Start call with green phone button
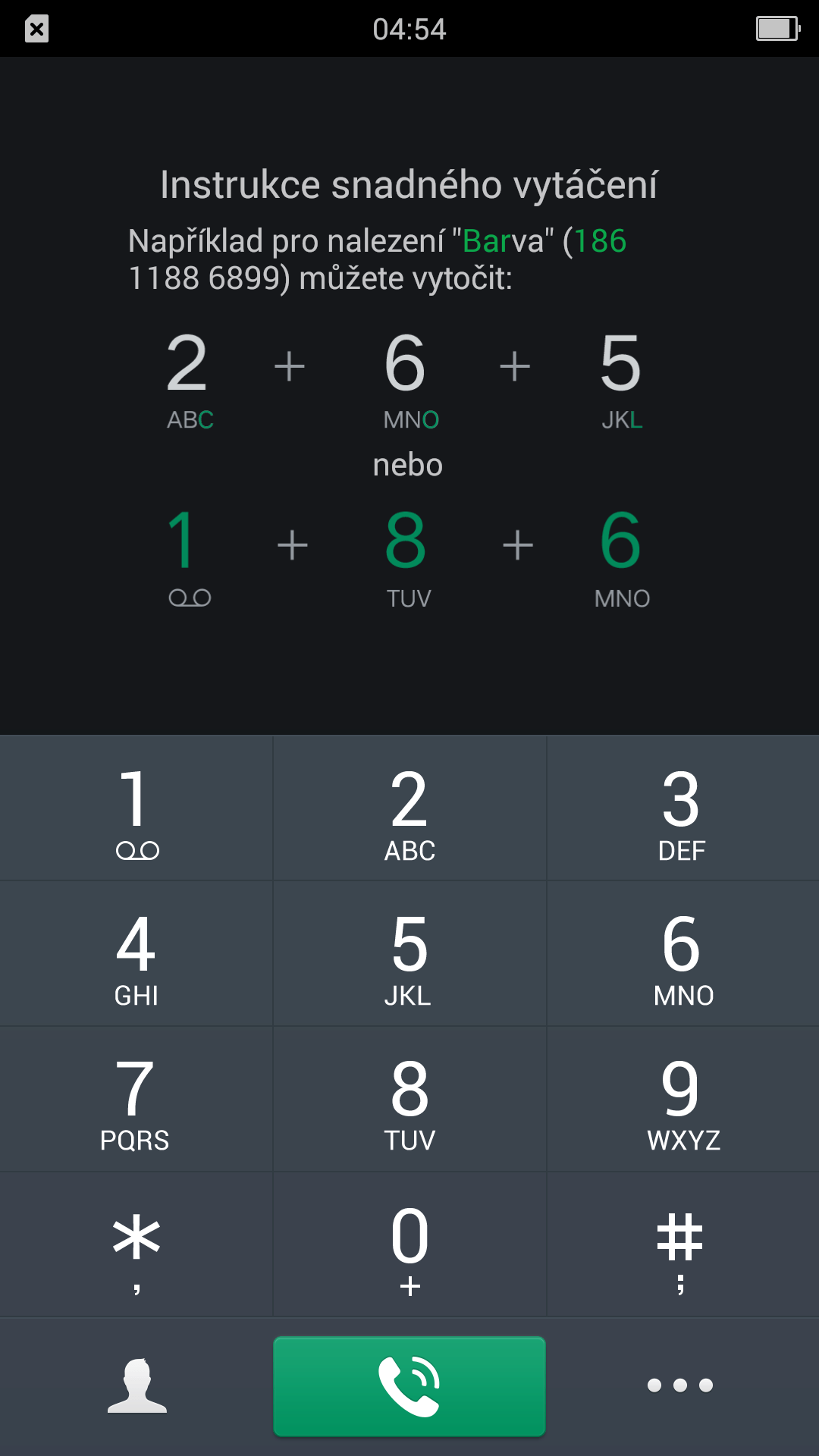 pos(409,1386)
